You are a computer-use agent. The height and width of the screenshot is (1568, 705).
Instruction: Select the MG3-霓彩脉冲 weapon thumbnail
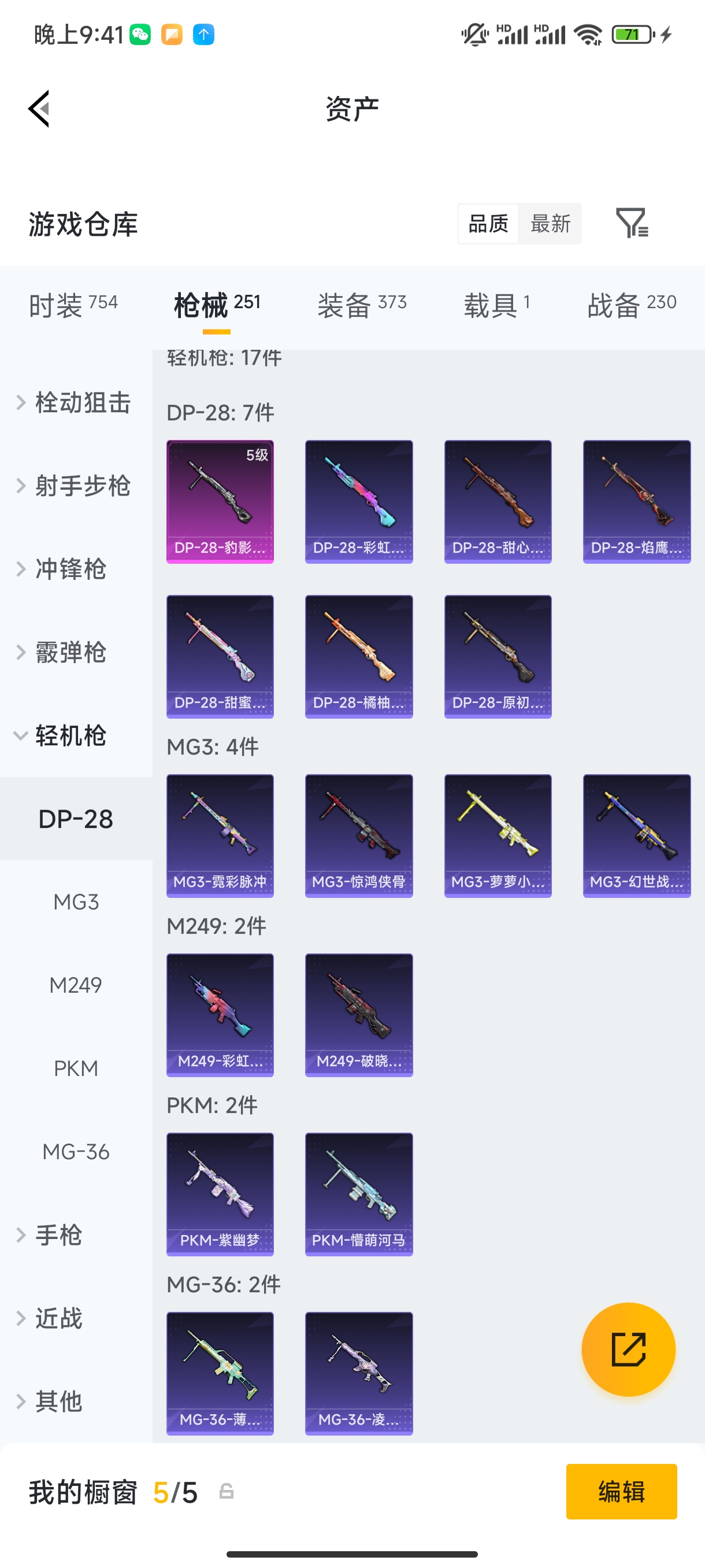pyautogui.click(x=220, y=834)
